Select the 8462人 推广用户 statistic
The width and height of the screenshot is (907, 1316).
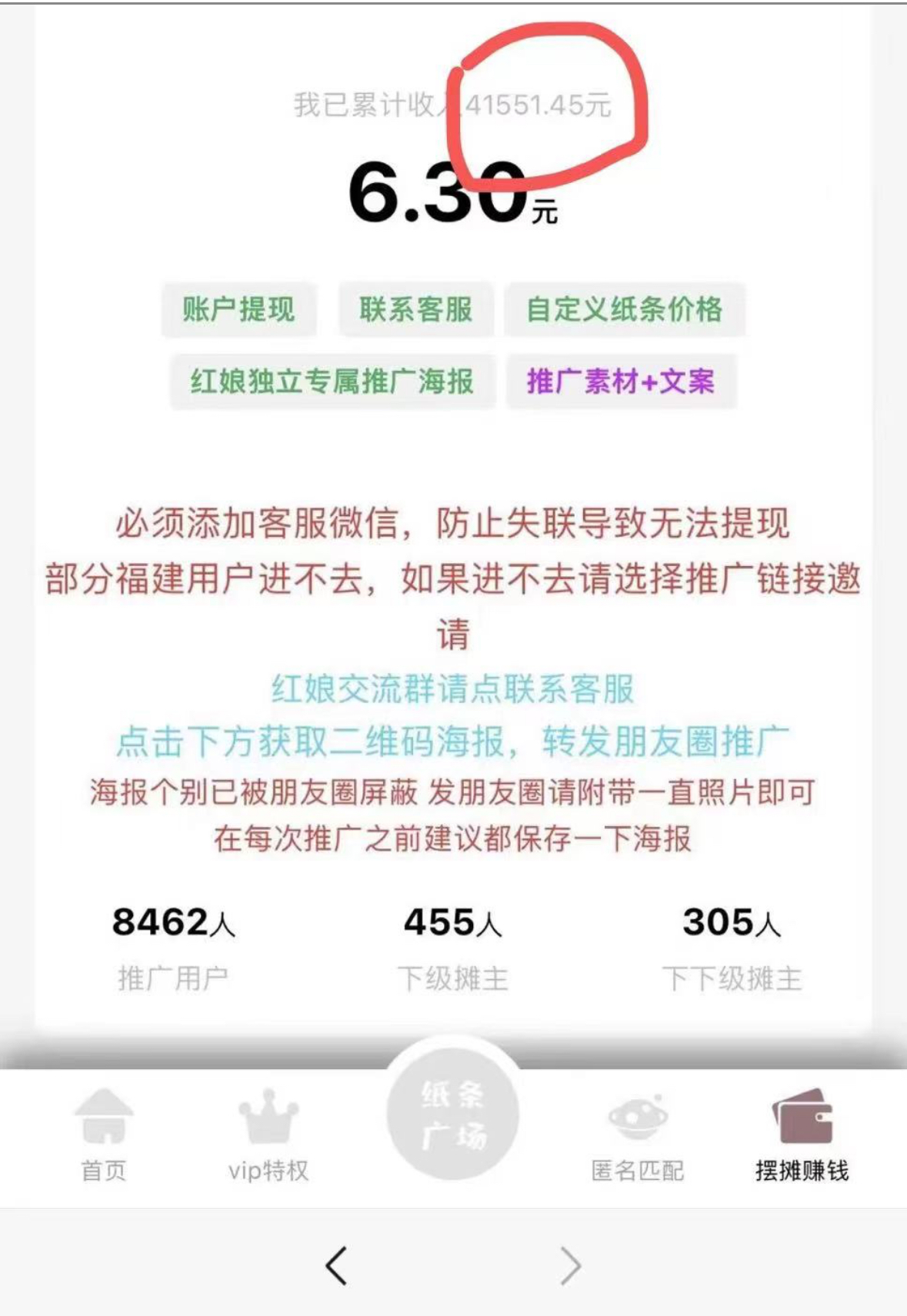[x=175, y=926]
